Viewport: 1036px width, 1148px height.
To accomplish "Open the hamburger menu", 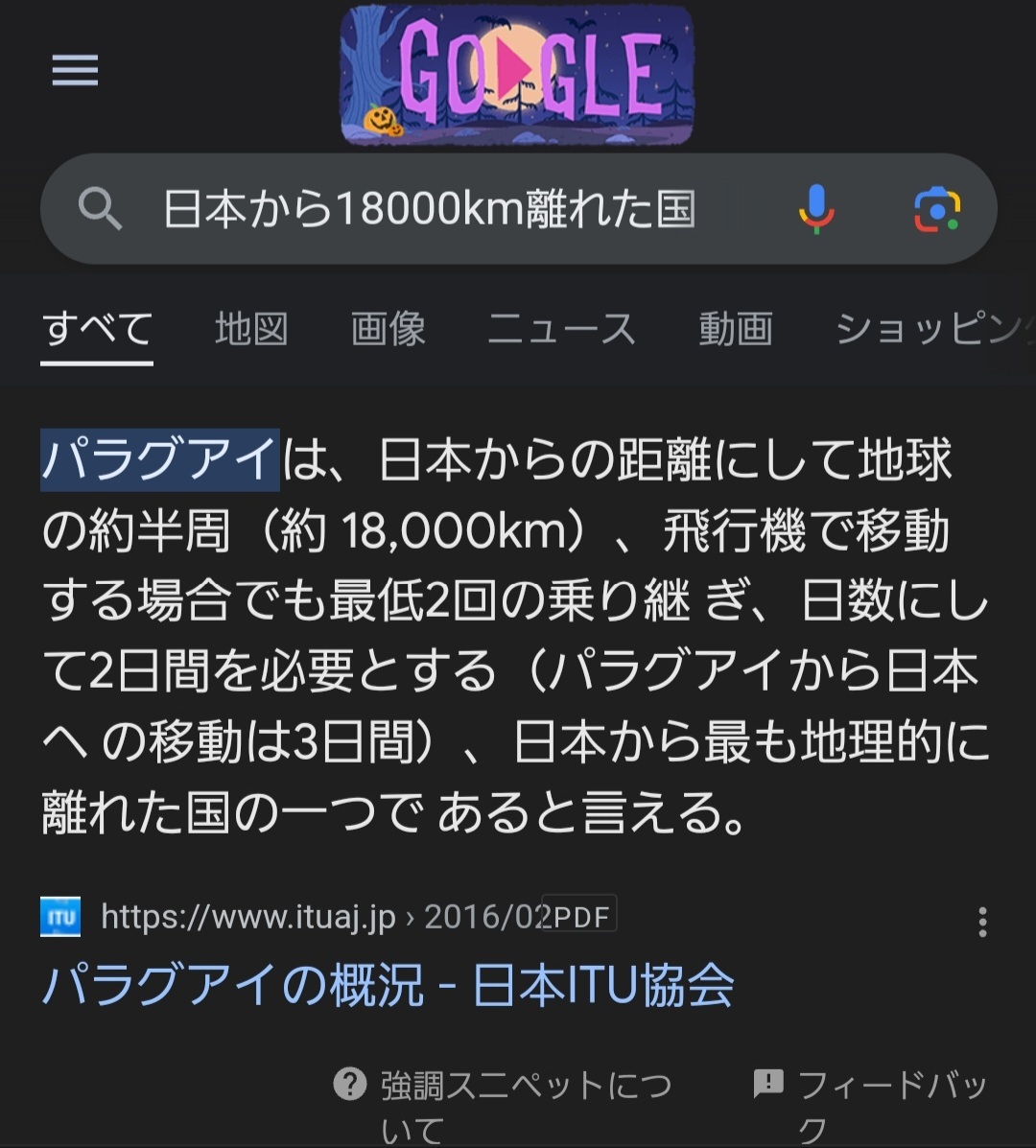I will coord(75,71).
